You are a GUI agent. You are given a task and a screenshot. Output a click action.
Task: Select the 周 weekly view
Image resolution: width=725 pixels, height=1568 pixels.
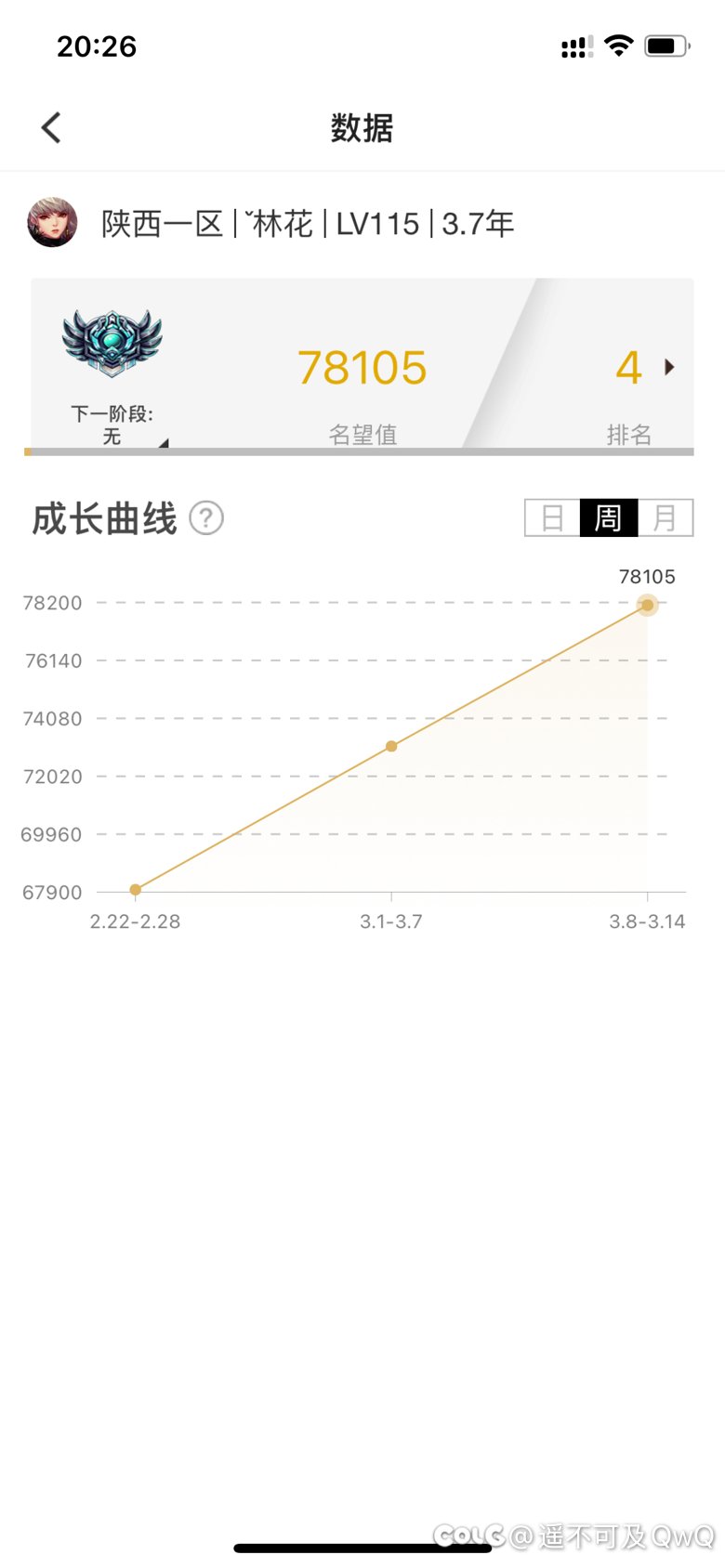click(x=609, y=518)
